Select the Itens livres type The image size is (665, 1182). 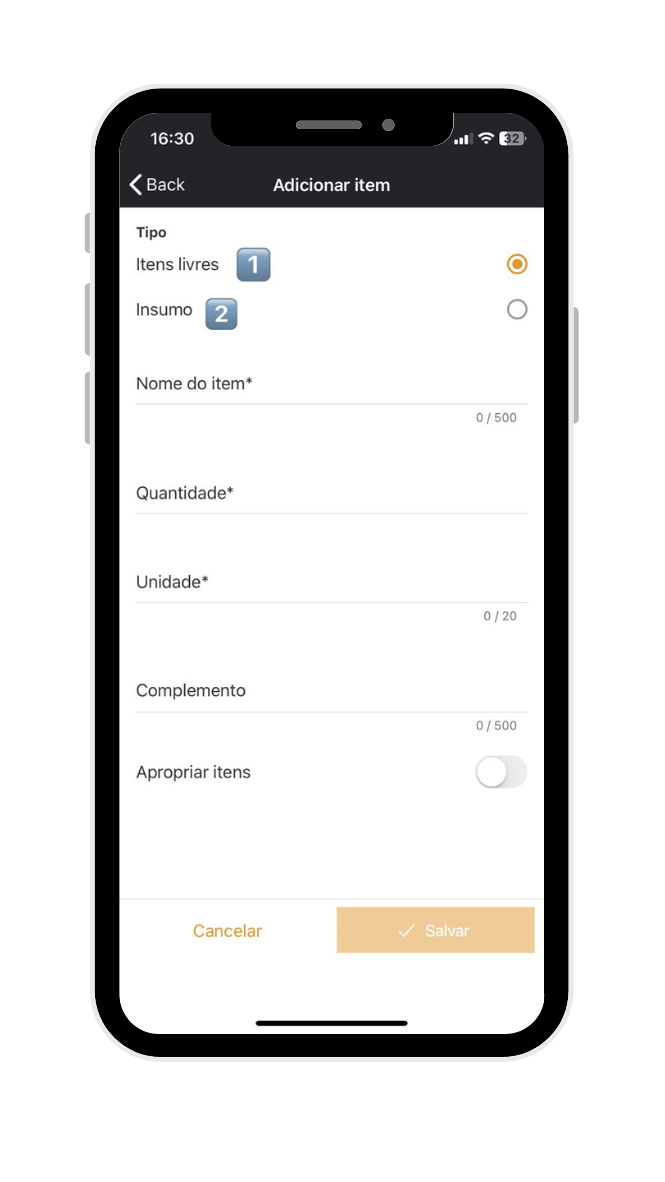pyautogui.click(x=516, y=265)
